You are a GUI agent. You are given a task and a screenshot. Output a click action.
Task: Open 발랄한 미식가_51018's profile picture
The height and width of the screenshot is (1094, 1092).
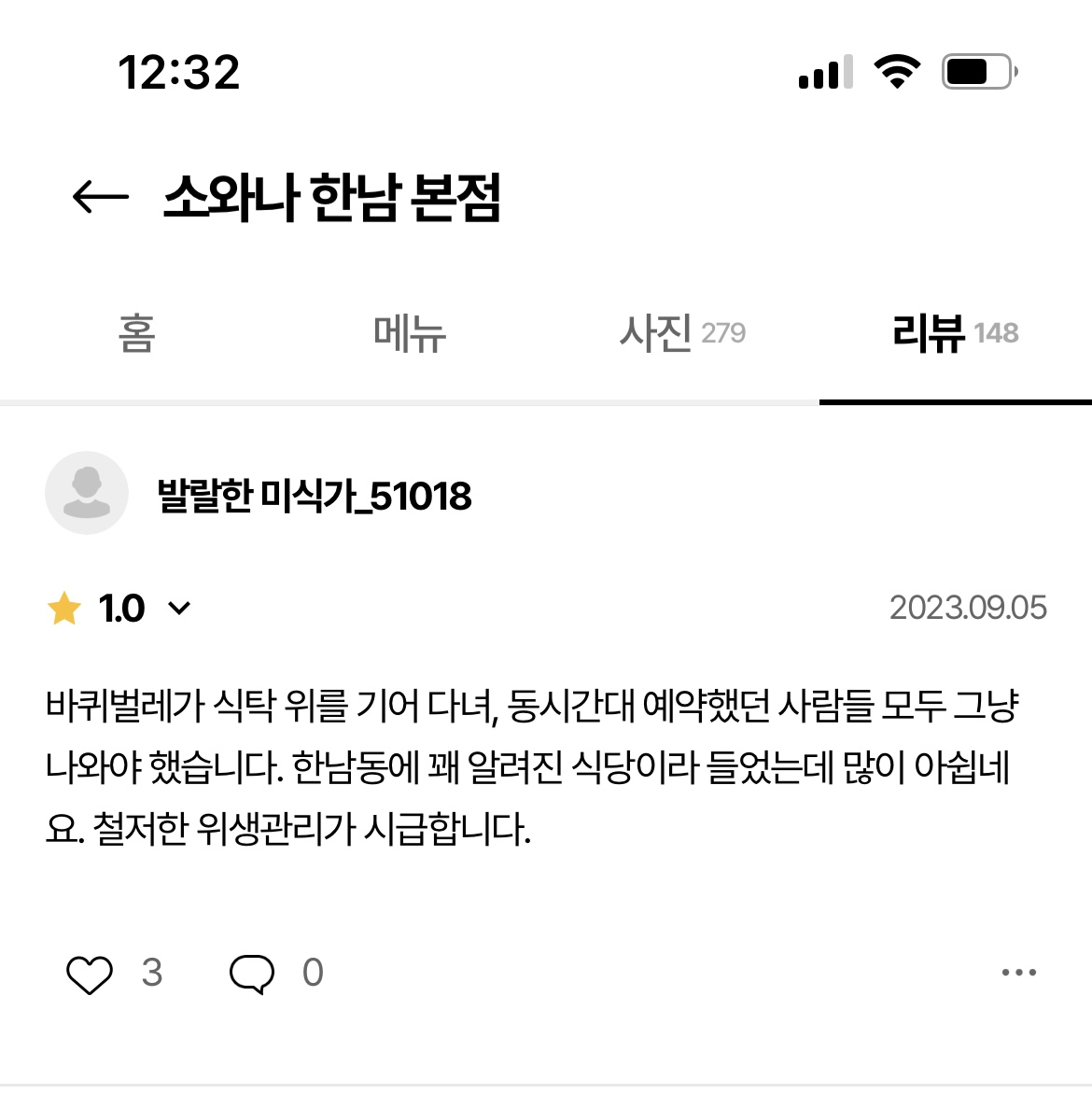(x=87, y=493)
